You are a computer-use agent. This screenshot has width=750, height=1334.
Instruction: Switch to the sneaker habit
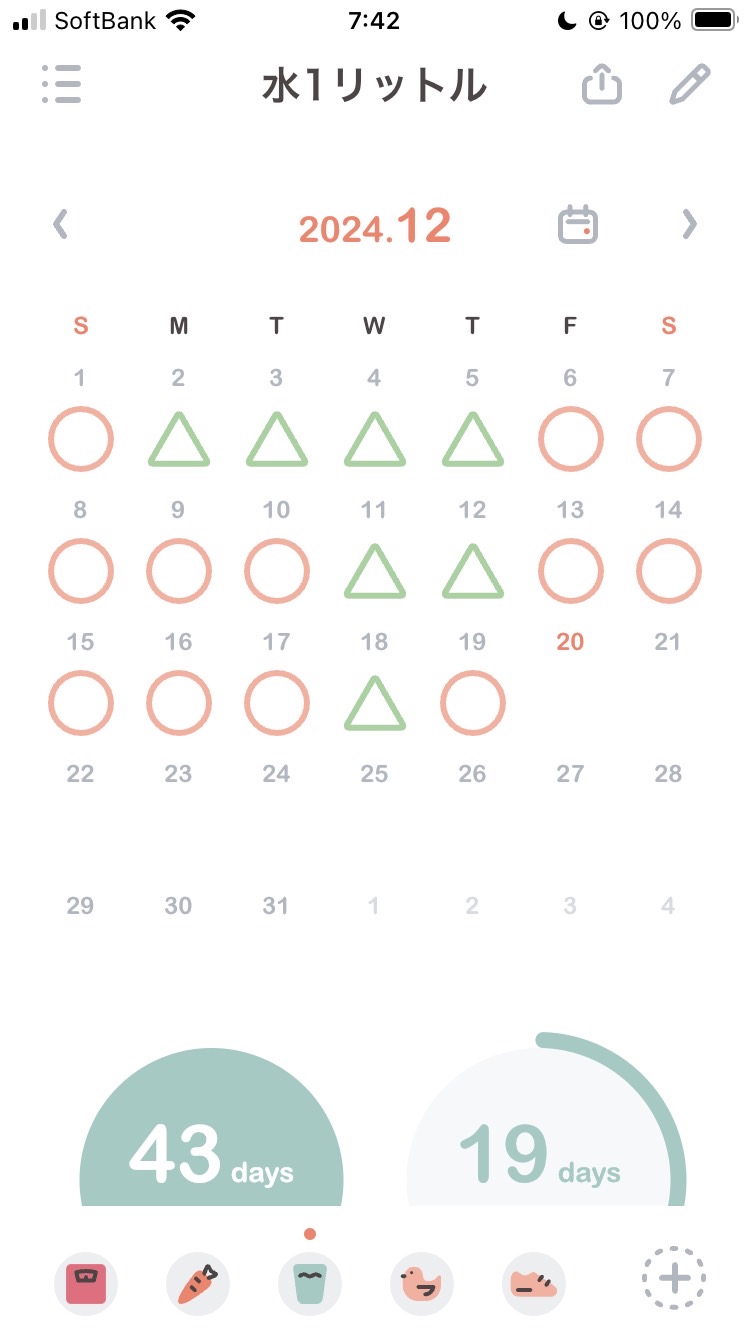[534, 1279]
